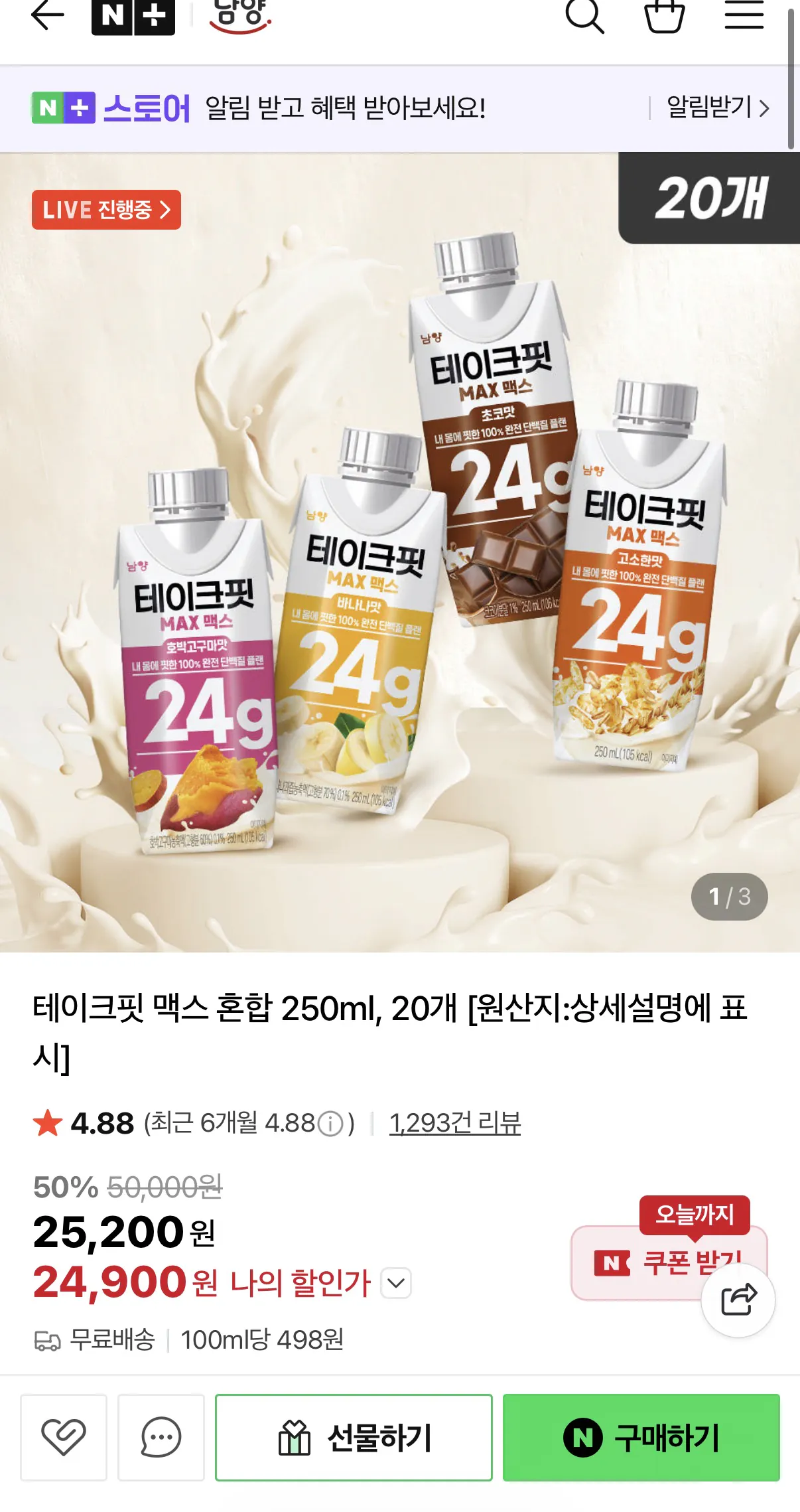Tap the red star rating icon
The height and width of the screenshot is (1512, 800).
point(48,1121)
